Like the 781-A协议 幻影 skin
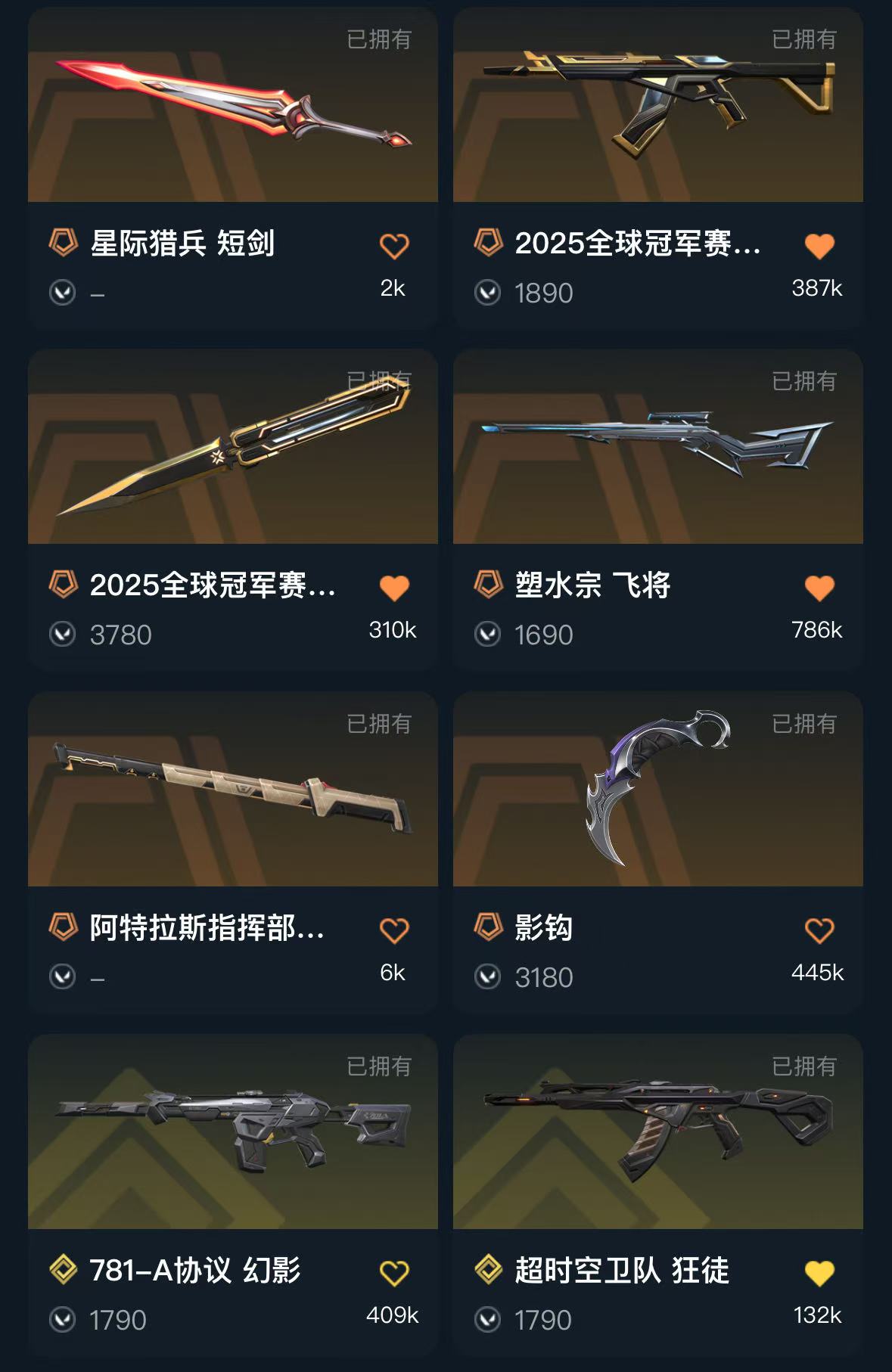 pyautogui.click(x=393, y=1273)
